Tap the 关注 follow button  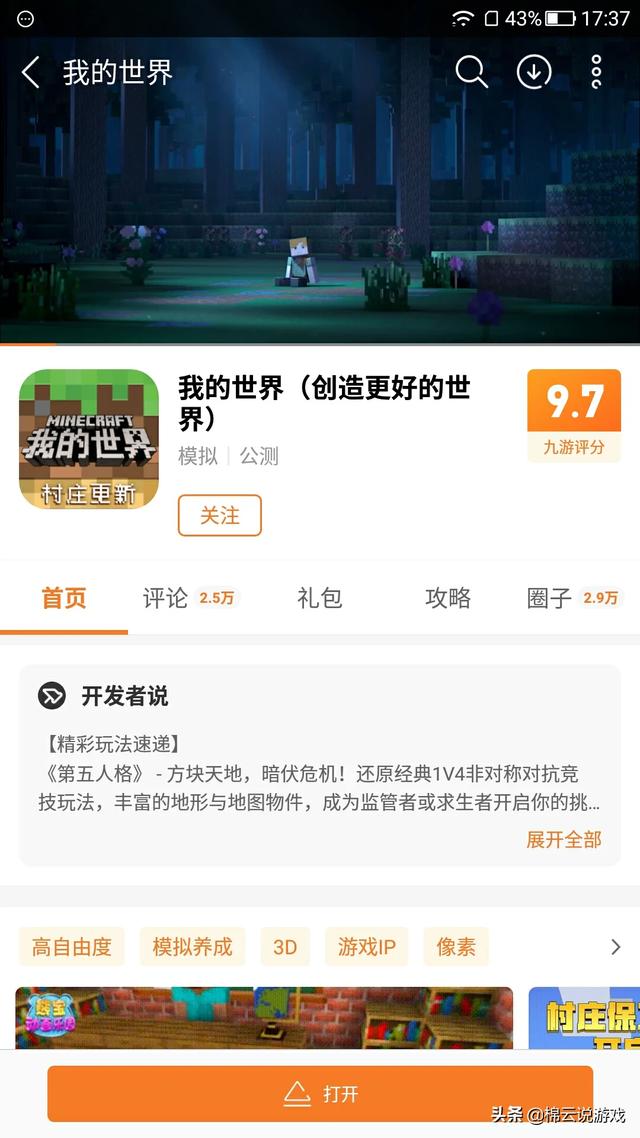[x=220, y=515]
